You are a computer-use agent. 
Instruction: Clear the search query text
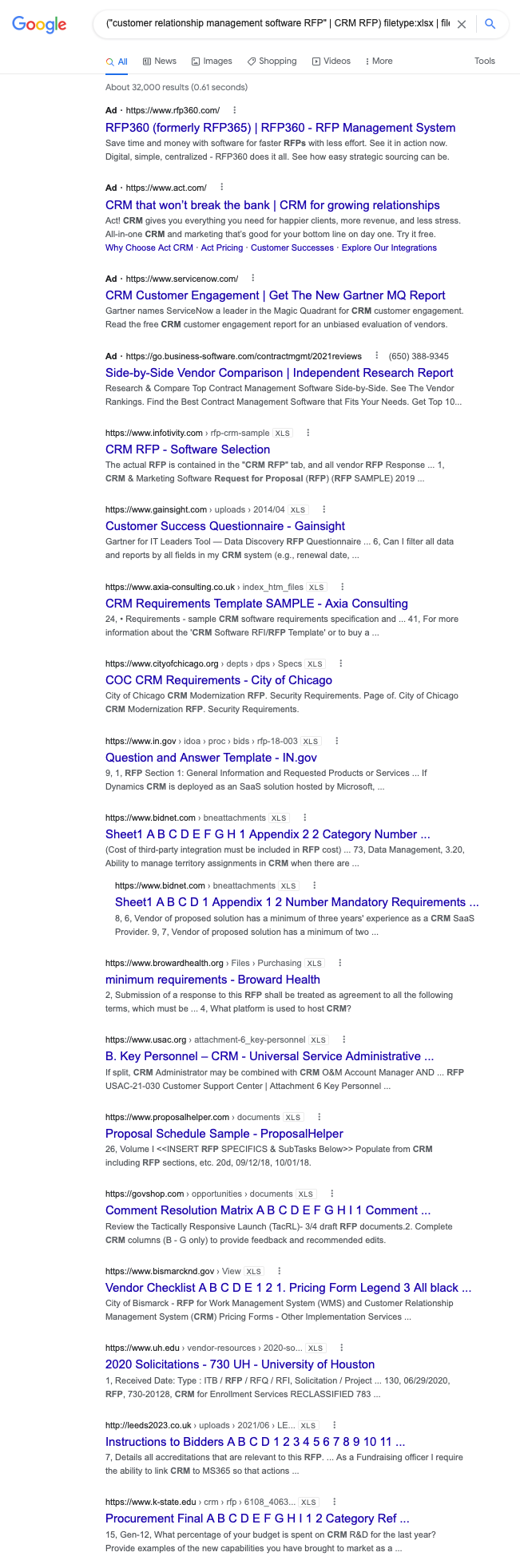click(461, 24)
